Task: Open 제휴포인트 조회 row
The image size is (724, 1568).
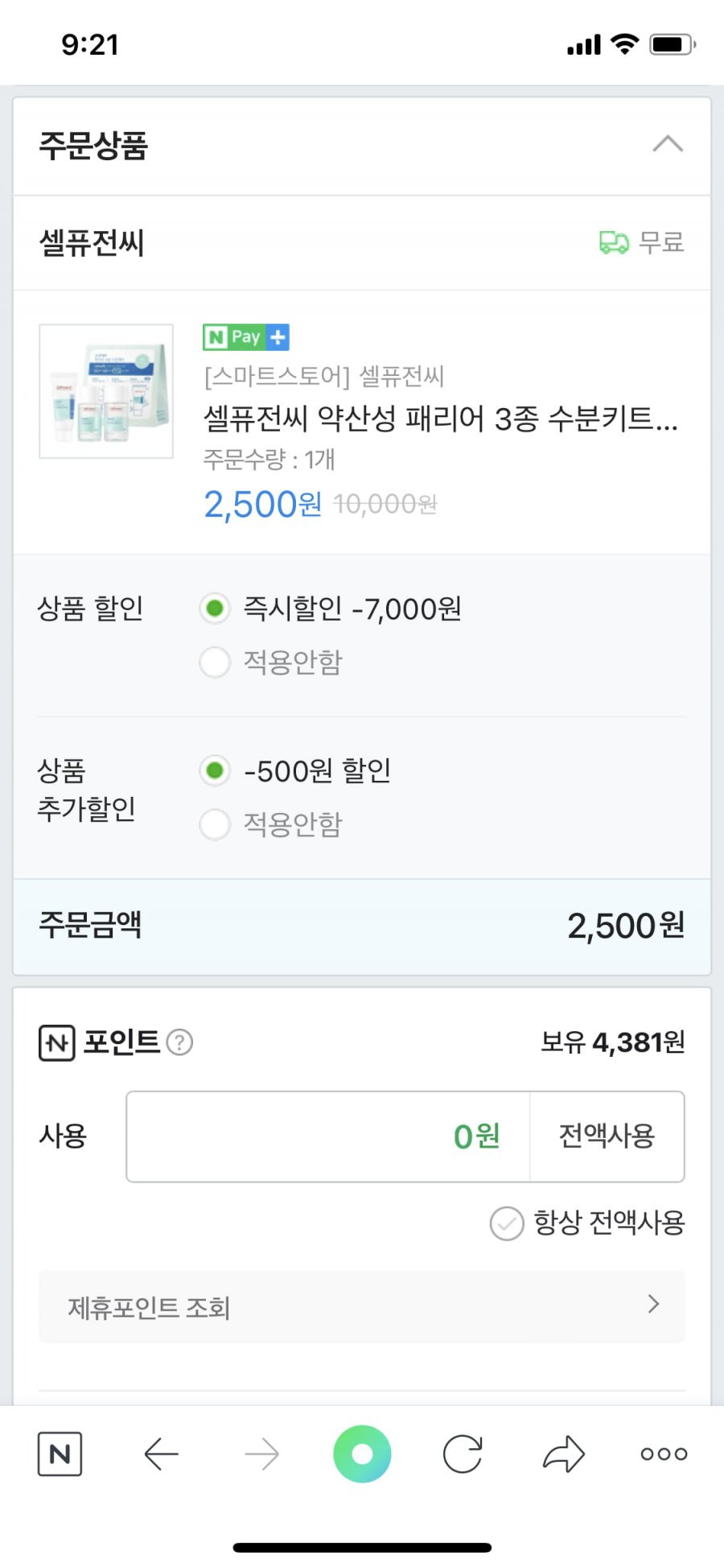Action: click(362, 1307)
